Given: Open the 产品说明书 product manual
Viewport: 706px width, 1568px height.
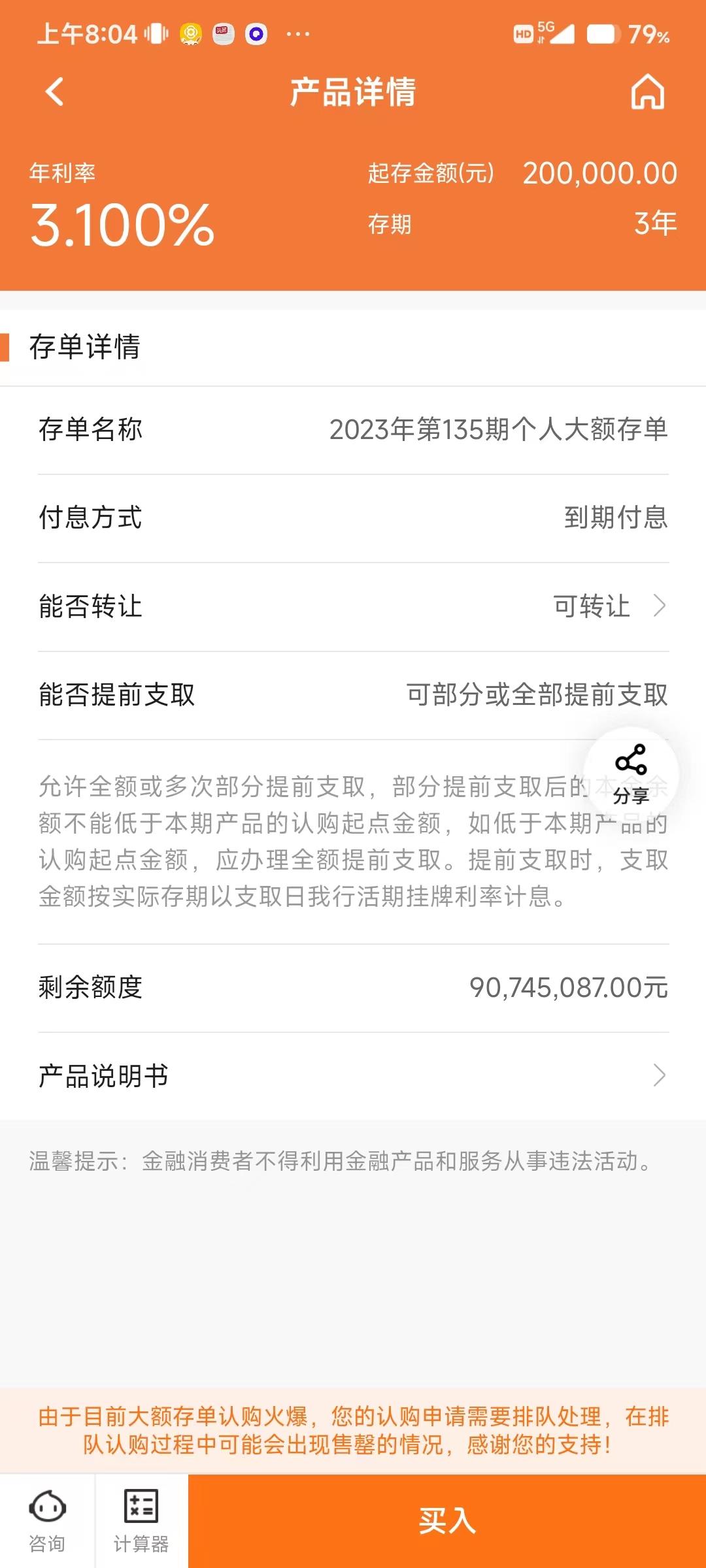Looking at the screenshot, I should [x=353, y=1075].
